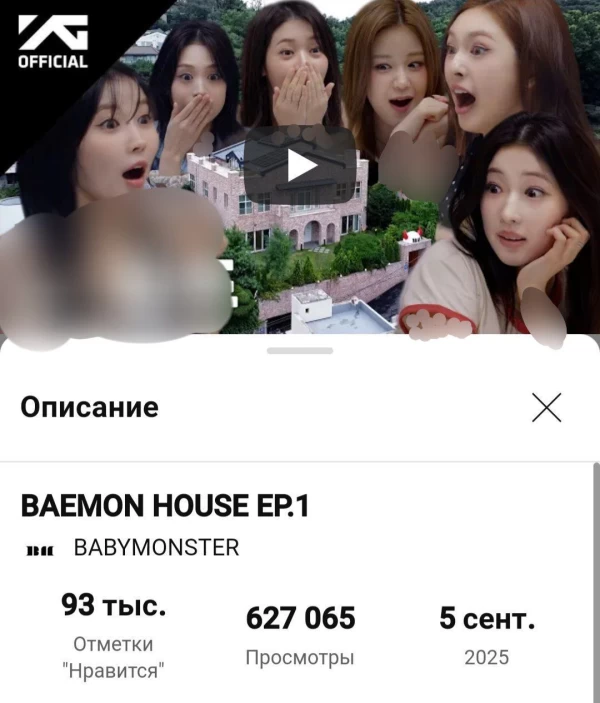Open the BABYMONSTER channel
Screen dimensions: 600x703
156,548
